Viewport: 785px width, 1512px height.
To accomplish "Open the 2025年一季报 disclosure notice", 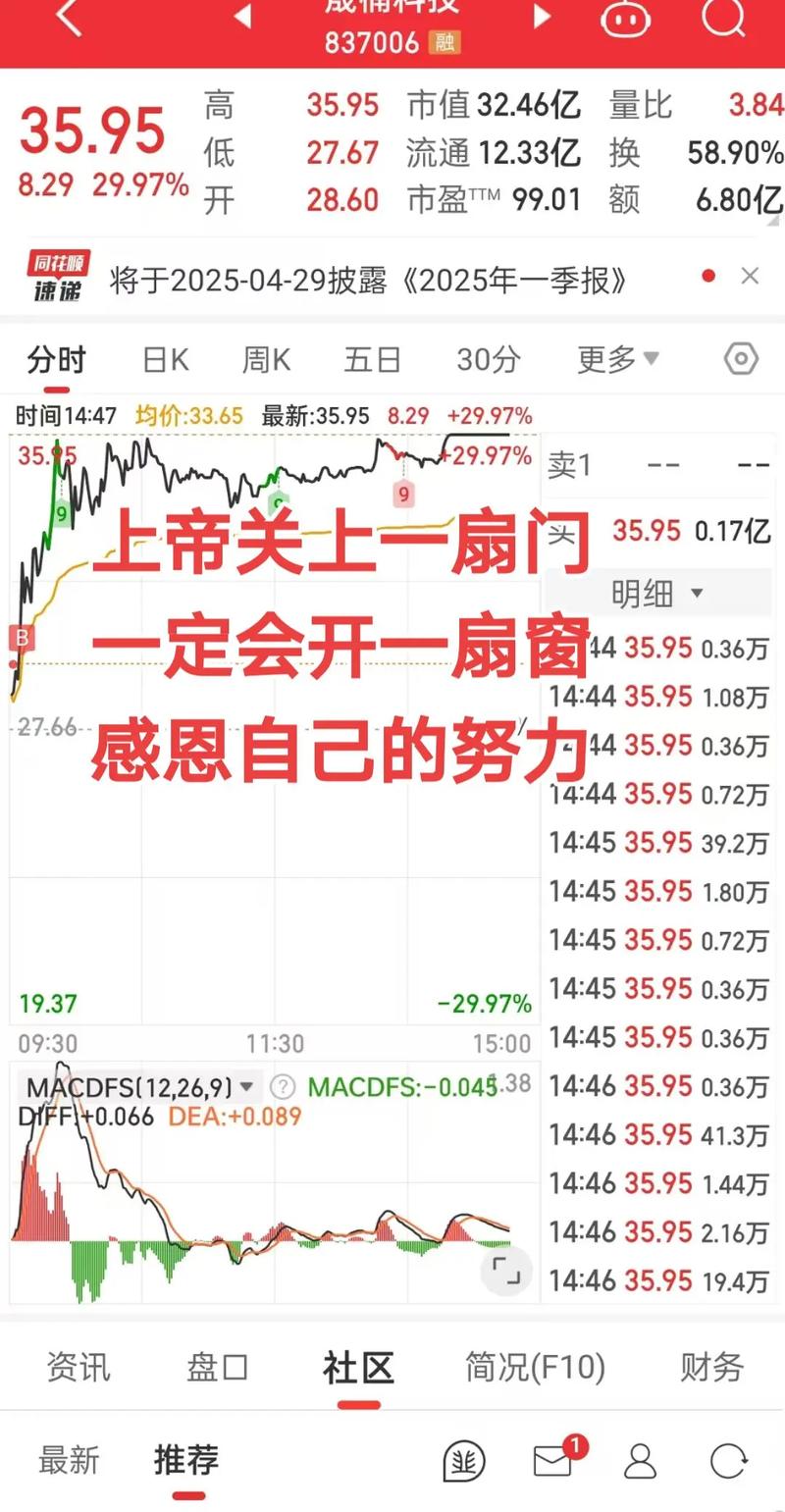I will click(369, 282).
